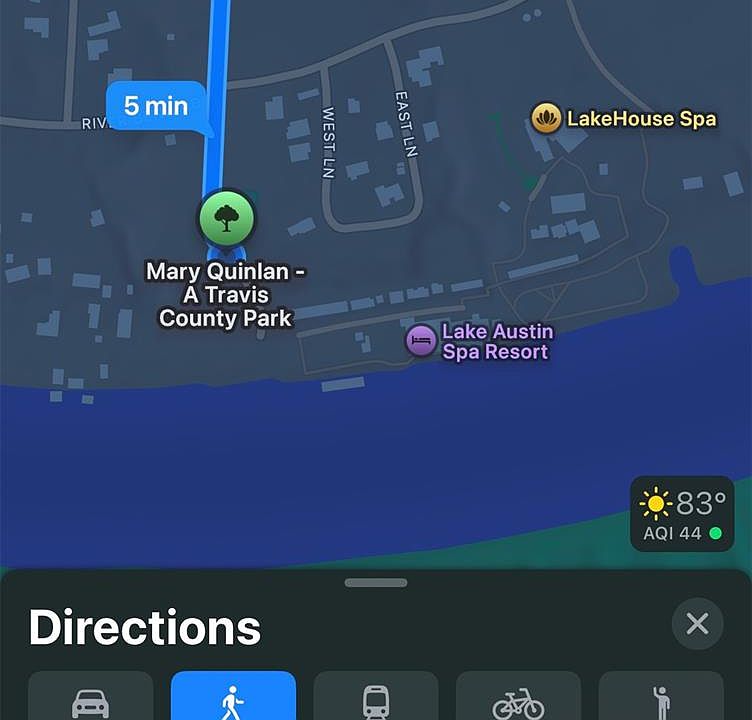Tap the 5 min route label
Viewport: 752px width, 720px height.
tap(156, 105)
